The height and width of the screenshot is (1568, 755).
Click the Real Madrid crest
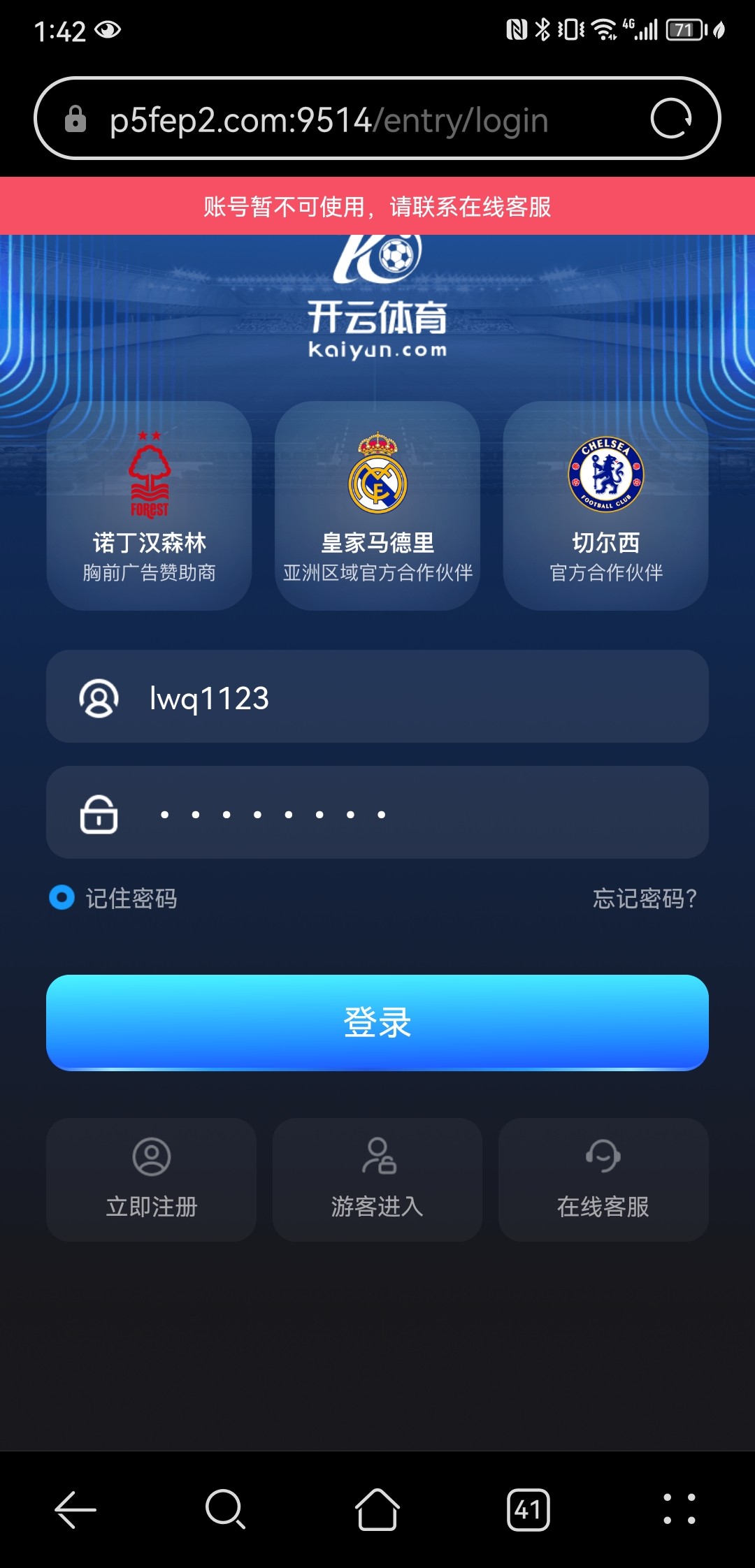pos(377,473)
